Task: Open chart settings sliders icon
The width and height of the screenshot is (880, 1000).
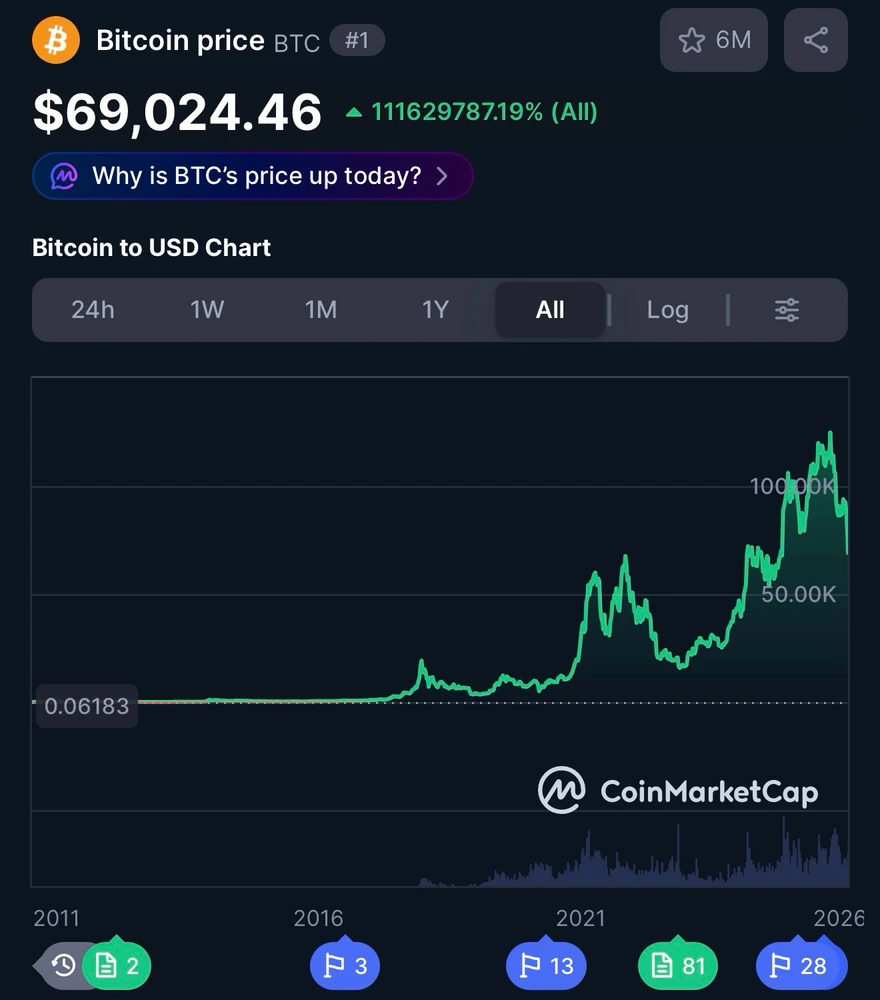Action: click(787, 310)
